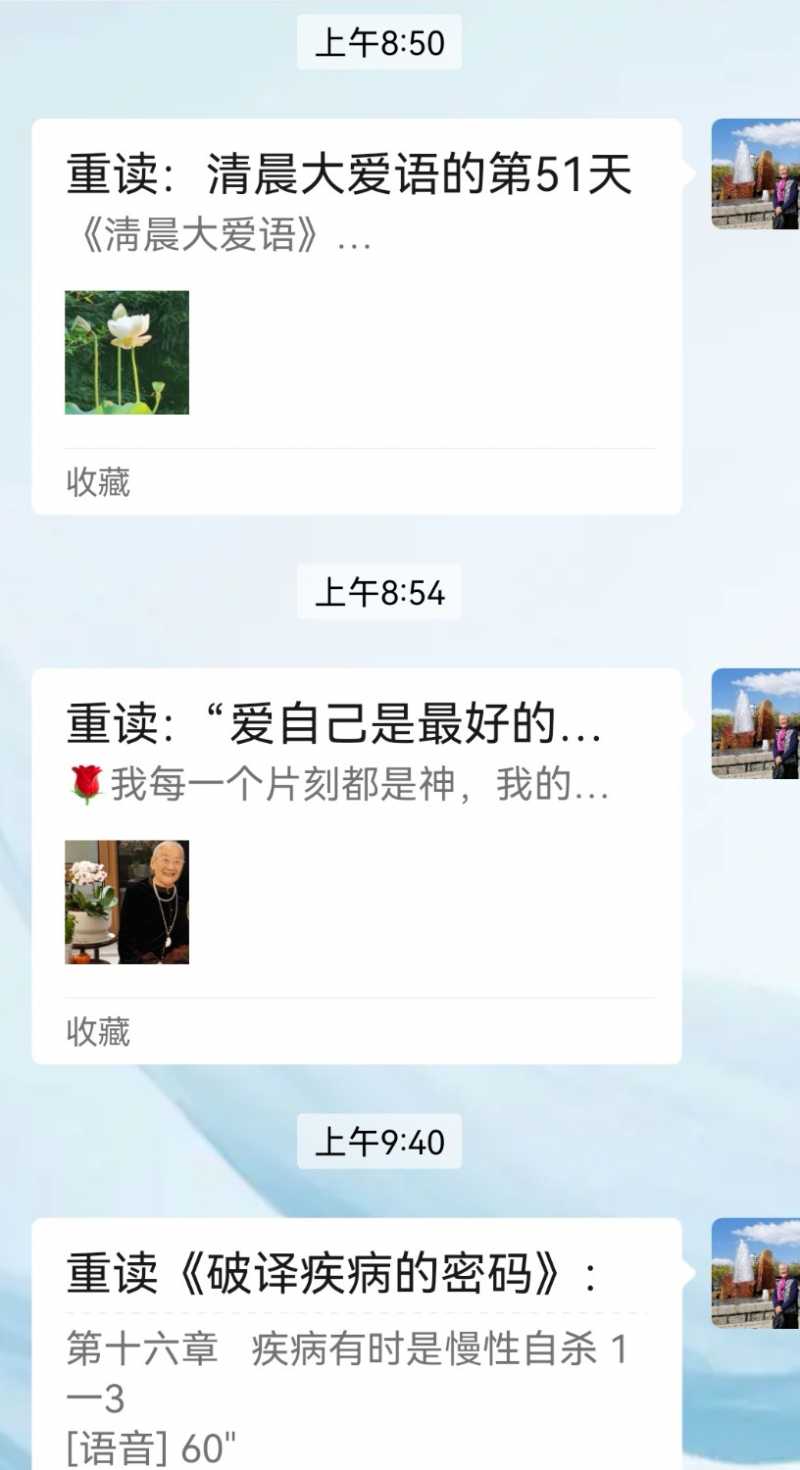Click the 上午9:40 timestamp
Viewport: 800px width, 1470px height.
click(378, 1141)
